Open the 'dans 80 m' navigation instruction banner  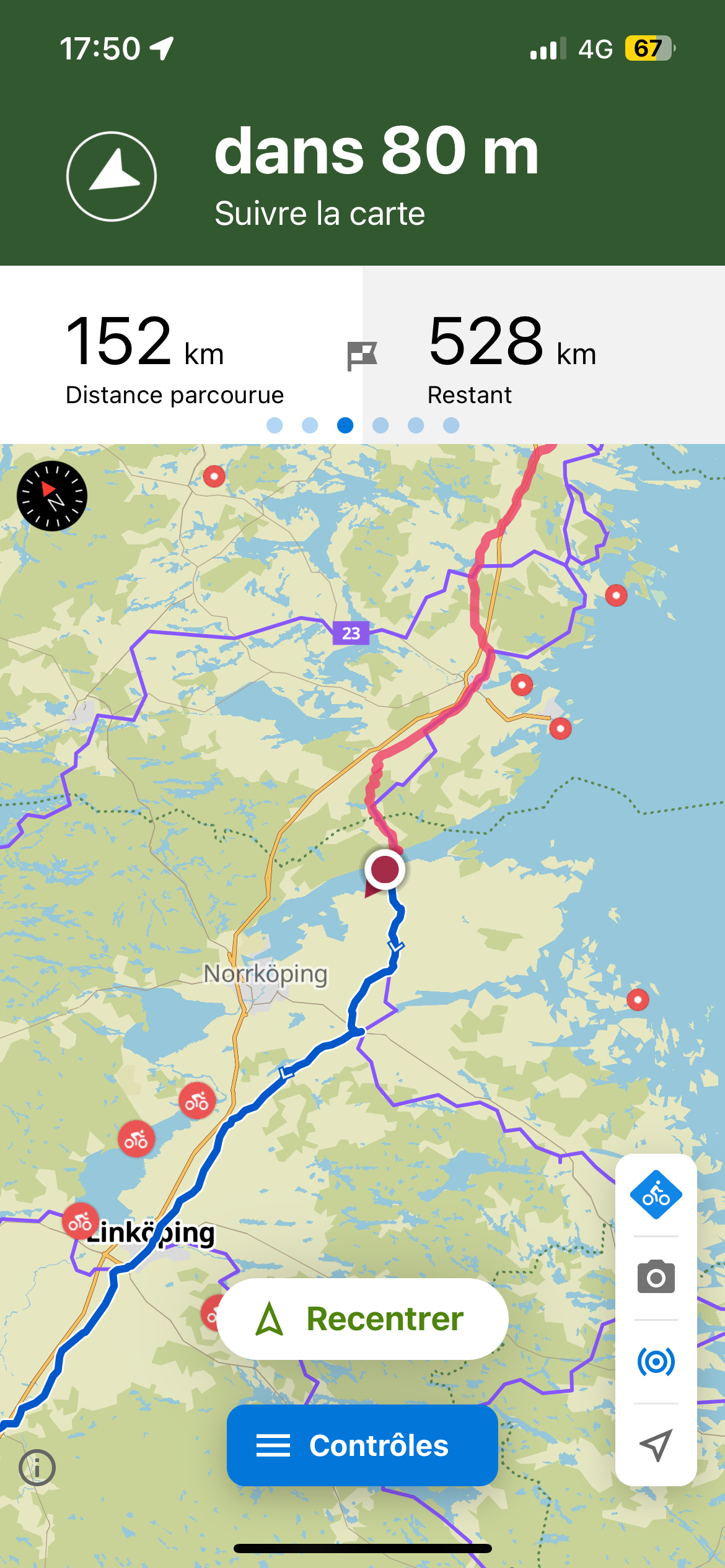click(x=362, y=176)
